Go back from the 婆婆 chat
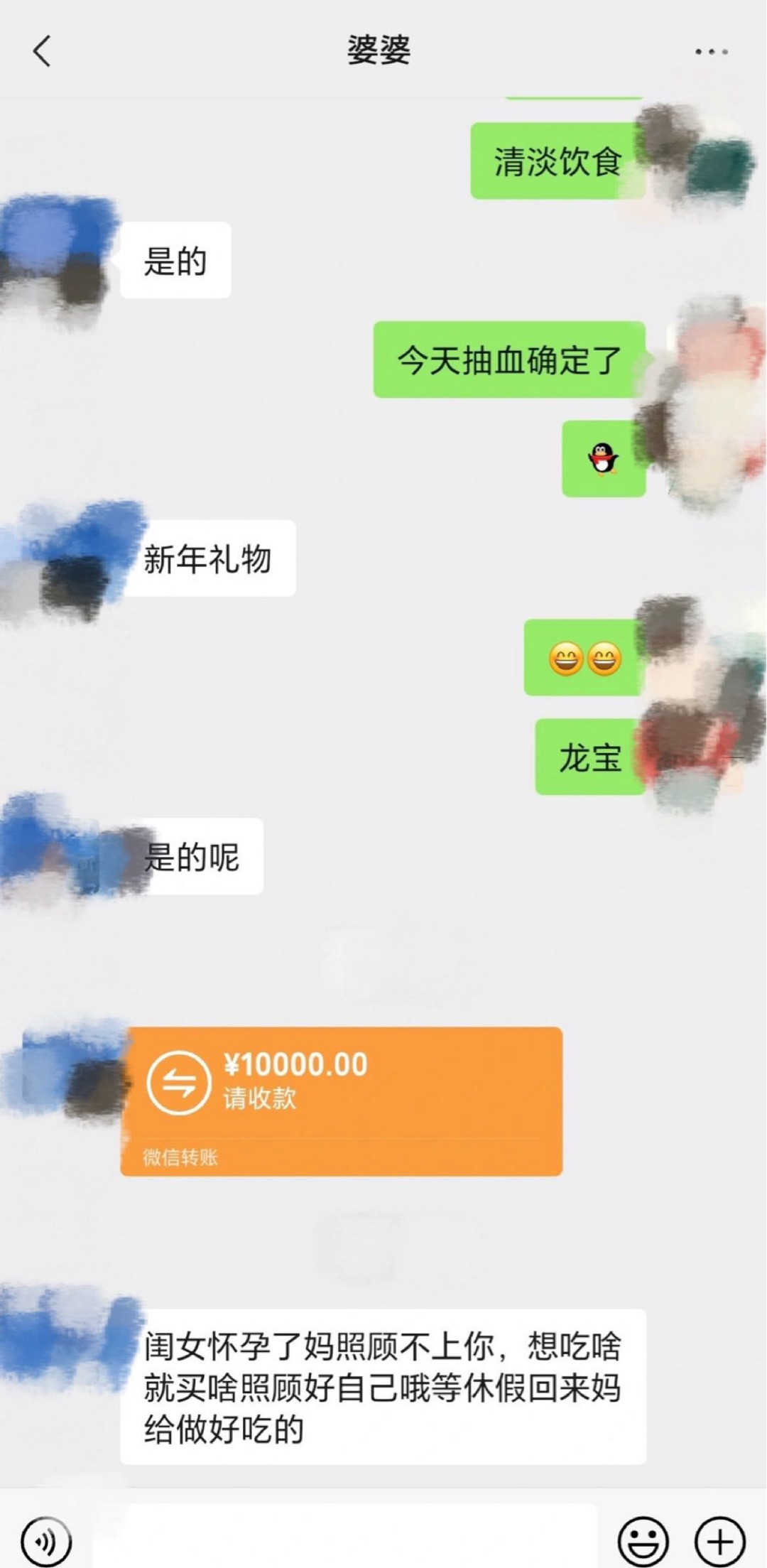The width and height of the screenshot is (767, 1568). pyautogui.click(x=42, y=51)
